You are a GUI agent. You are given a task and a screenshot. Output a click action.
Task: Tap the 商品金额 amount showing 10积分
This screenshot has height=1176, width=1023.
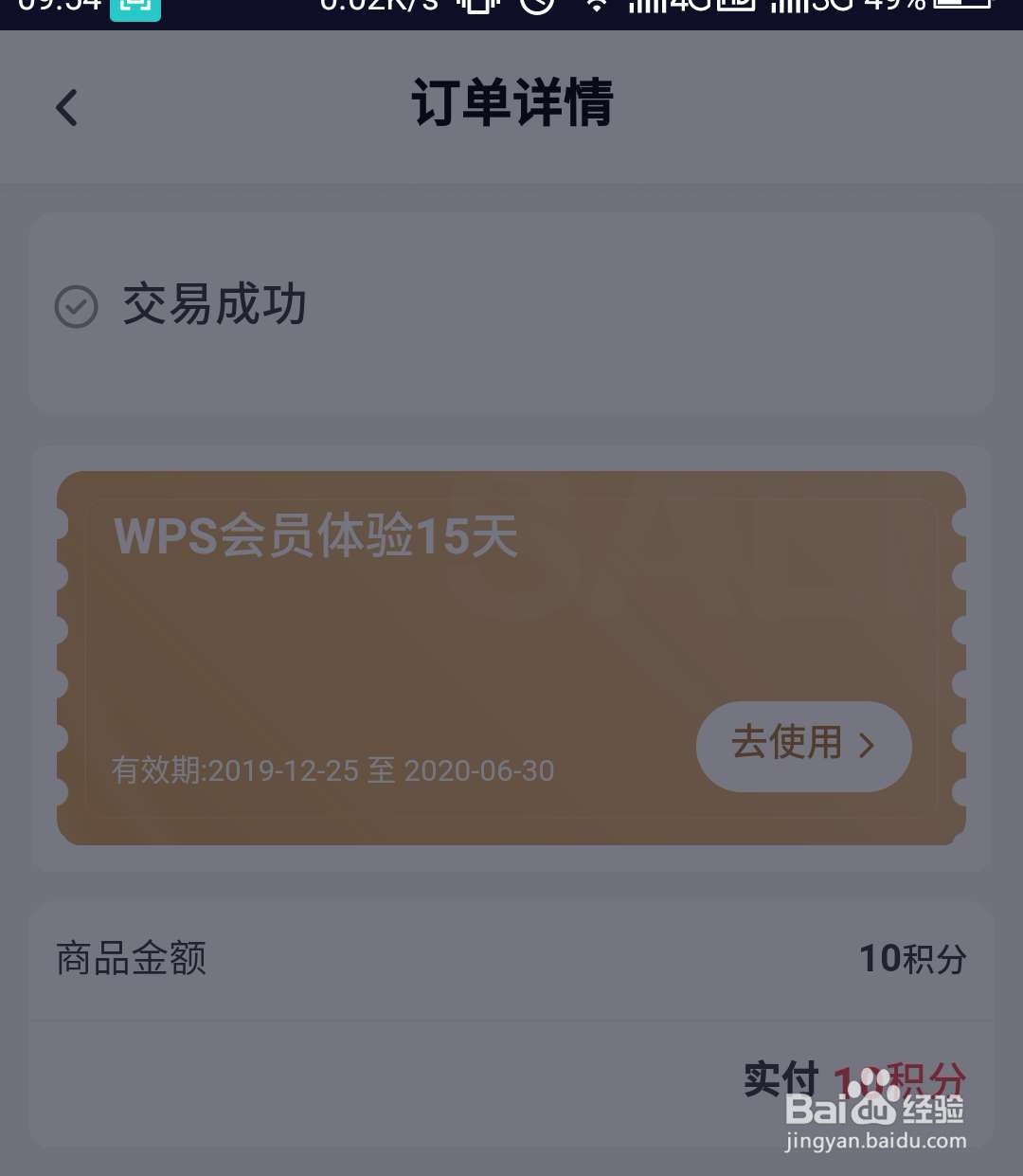912,959
